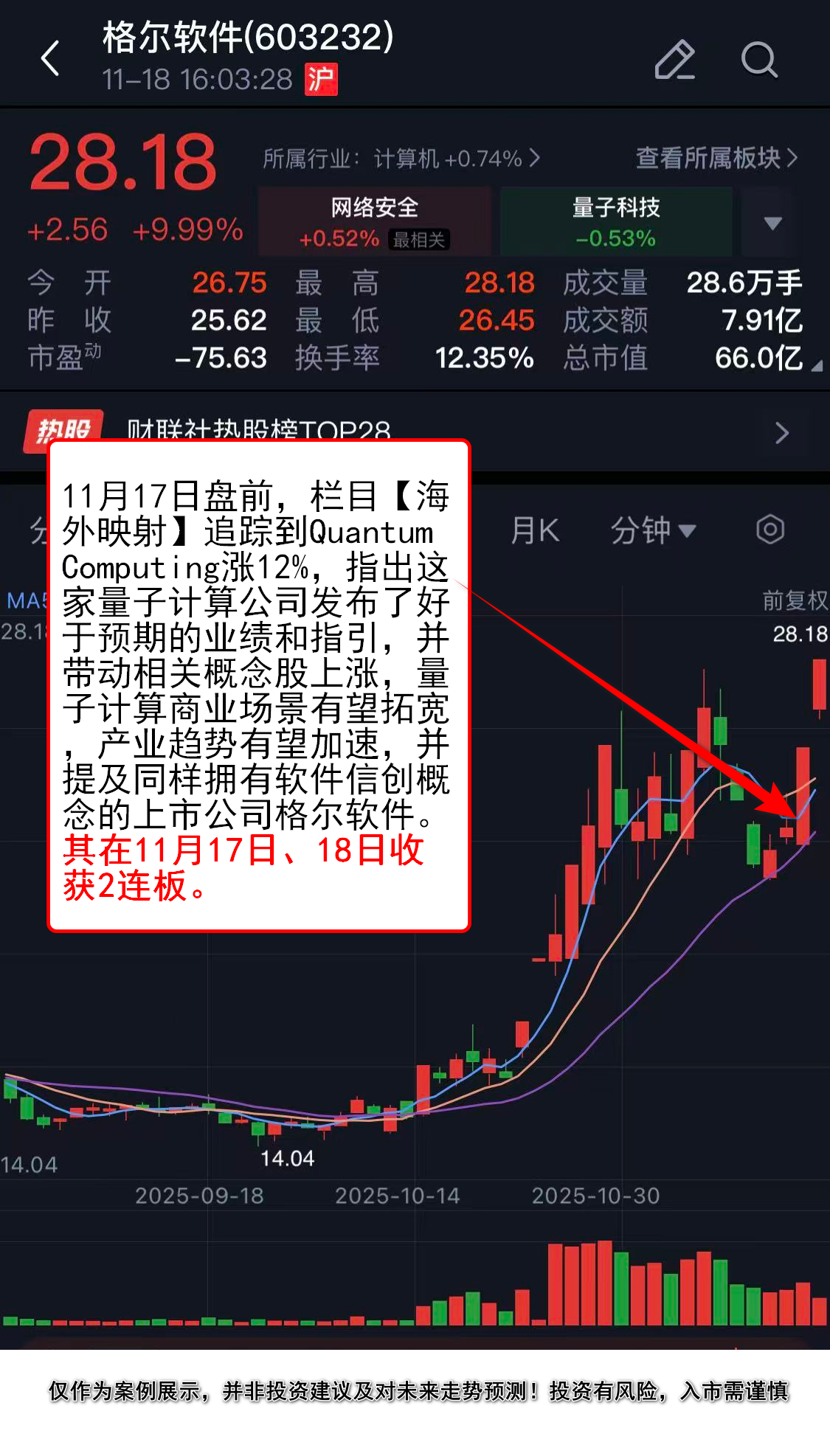Screen dimensions: 830x1456
Task: Open the 网络安全 sector chip
Action: click(374, 221)
